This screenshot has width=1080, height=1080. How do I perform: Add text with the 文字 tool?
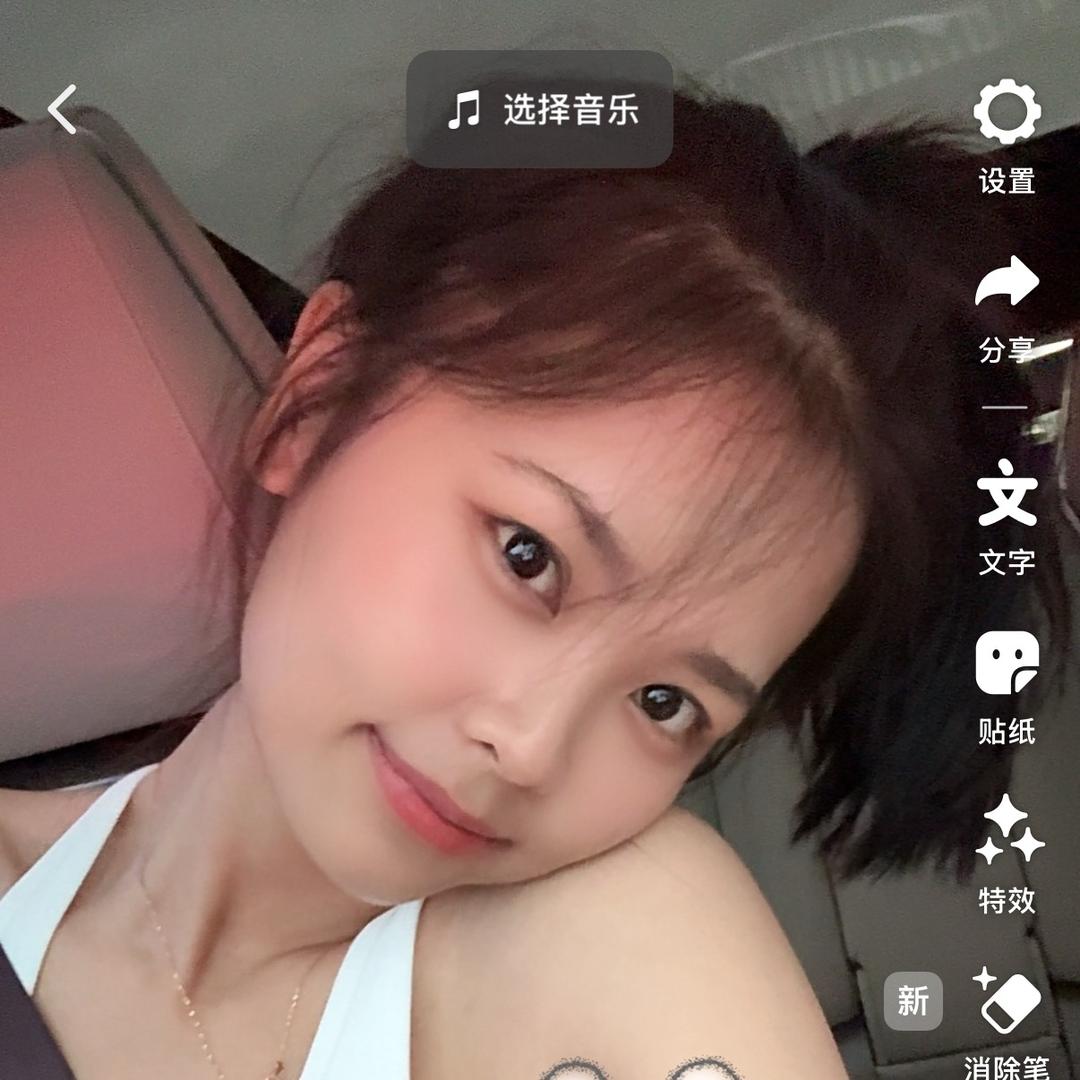click(x=1007, y=493)
